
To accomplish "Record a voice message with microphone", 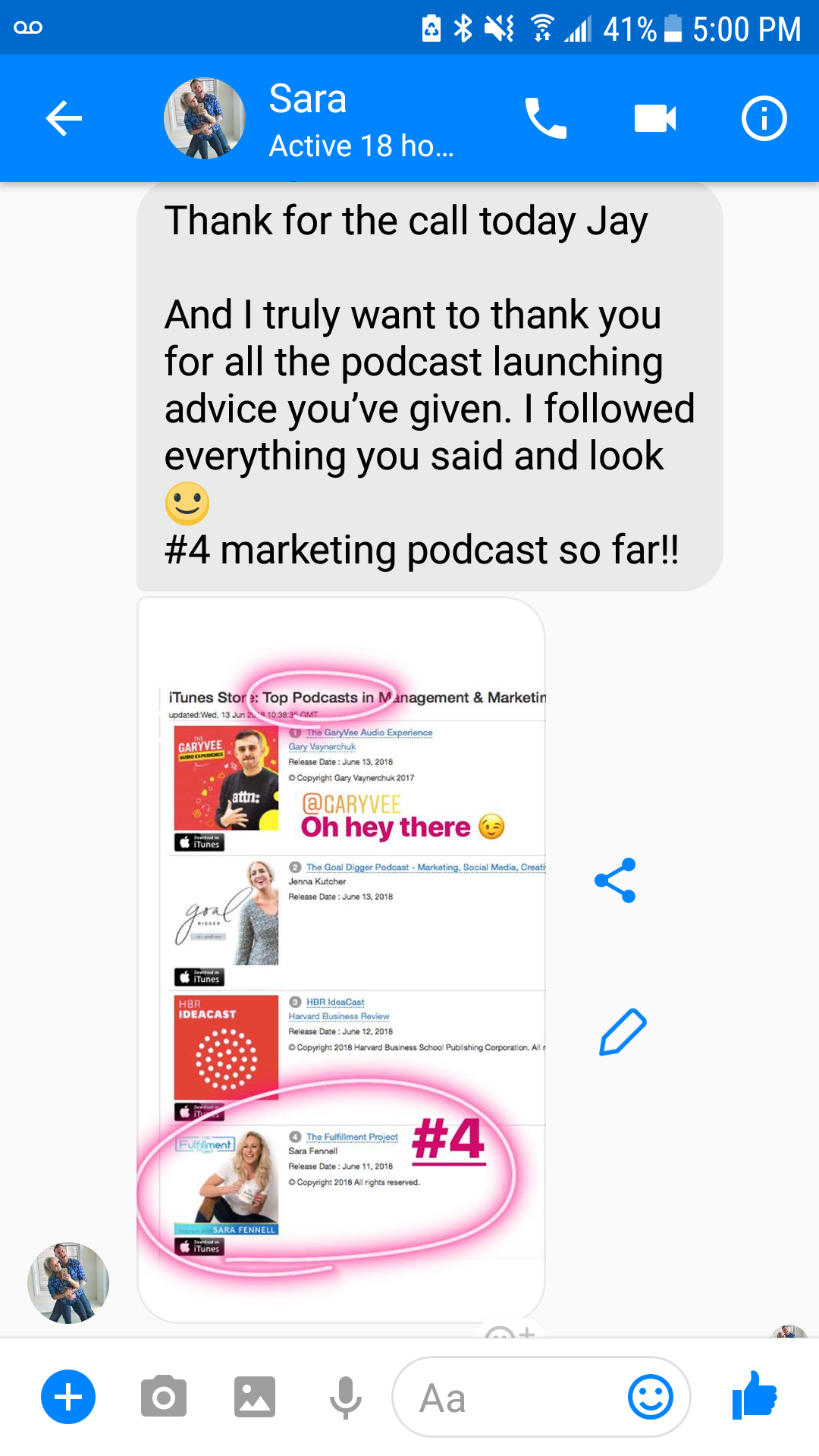I will (x=345, y=1397).
